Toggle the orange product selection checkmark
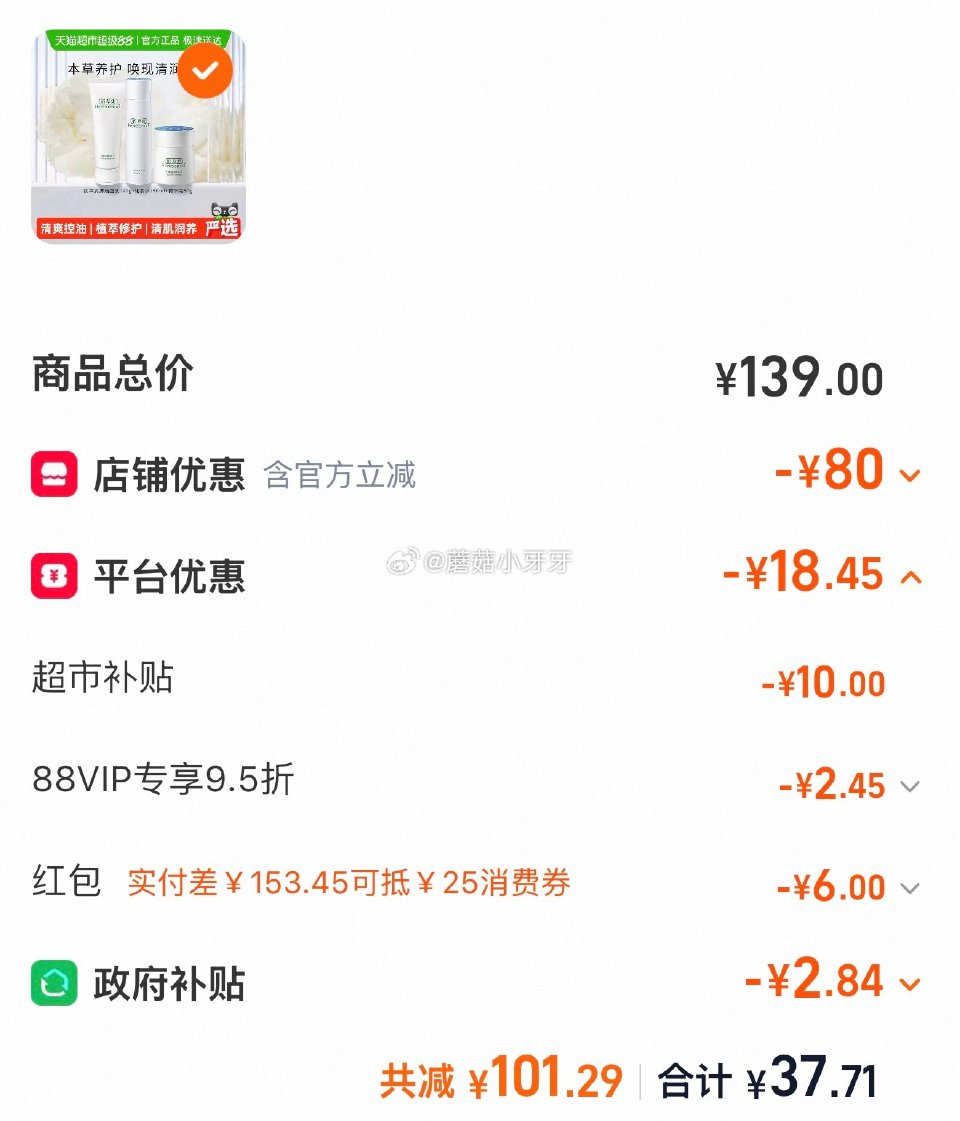Image resolution: width=960 pixels, height=1121 pixels. (204, 69)
